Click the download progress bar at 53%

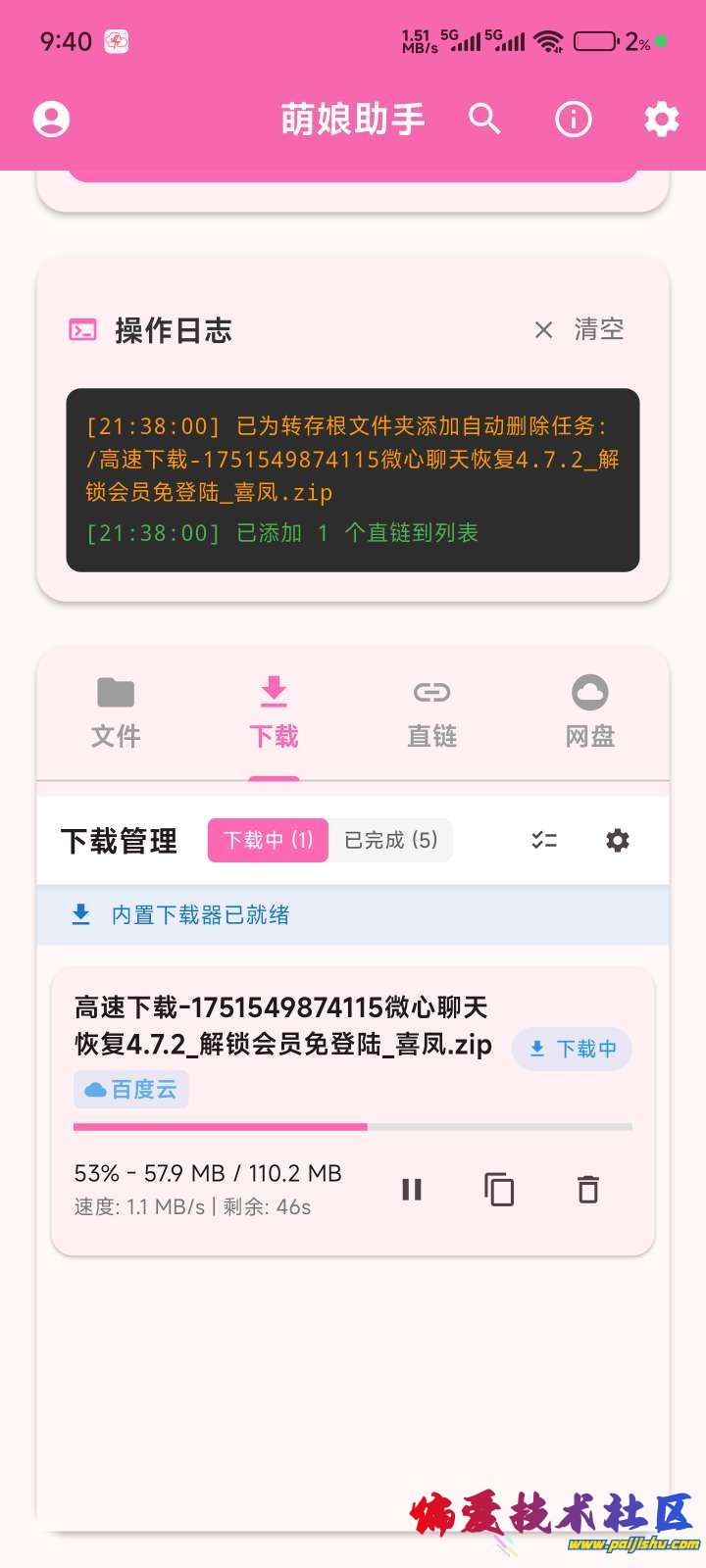[x=353, y=1127]
